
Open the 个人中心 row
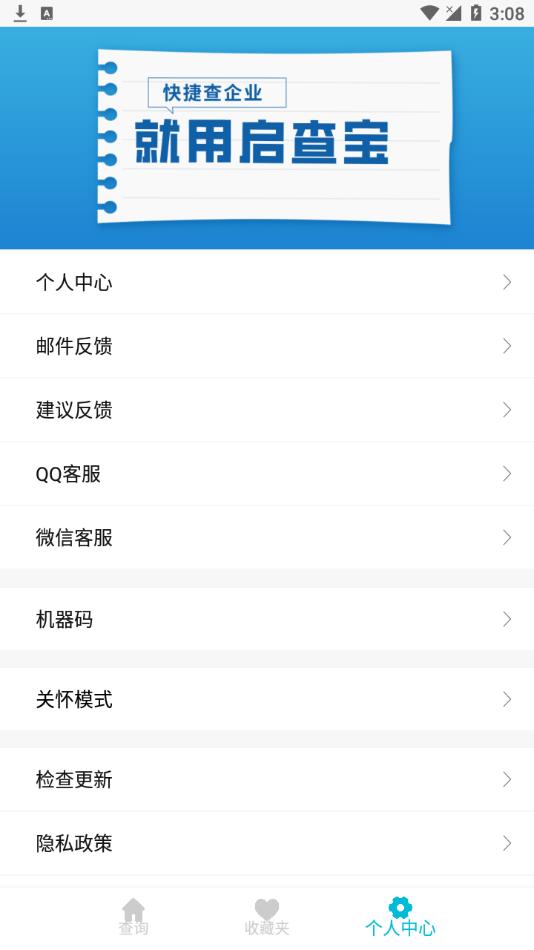tap(267, 282)
